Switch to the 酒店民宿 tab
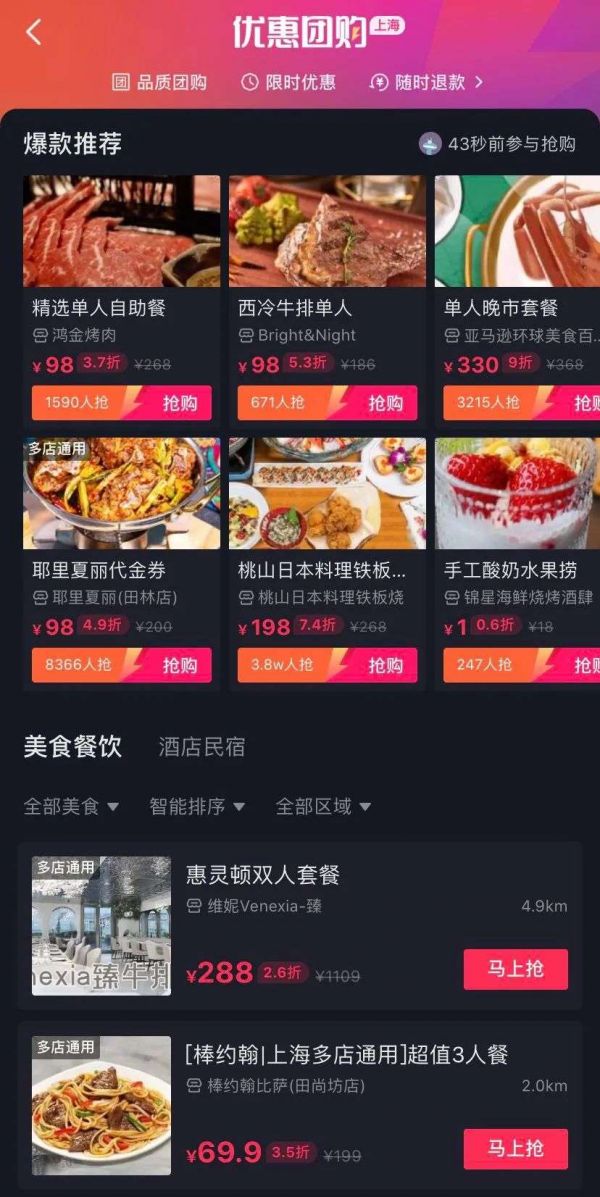The image size is (600, 1197). (201, 747)
